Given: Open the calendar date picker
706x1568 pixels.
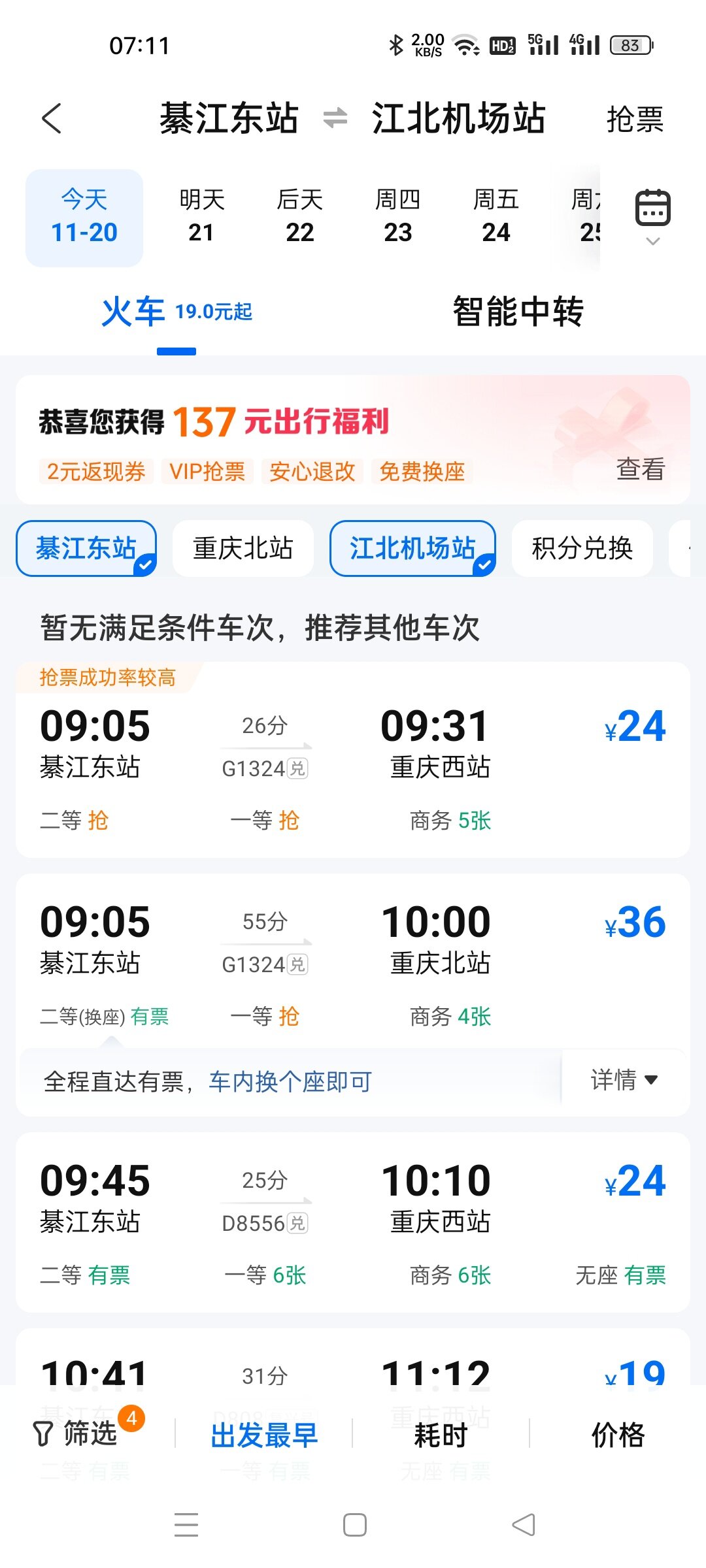Looking at the screenshot, I should [652, 210].
